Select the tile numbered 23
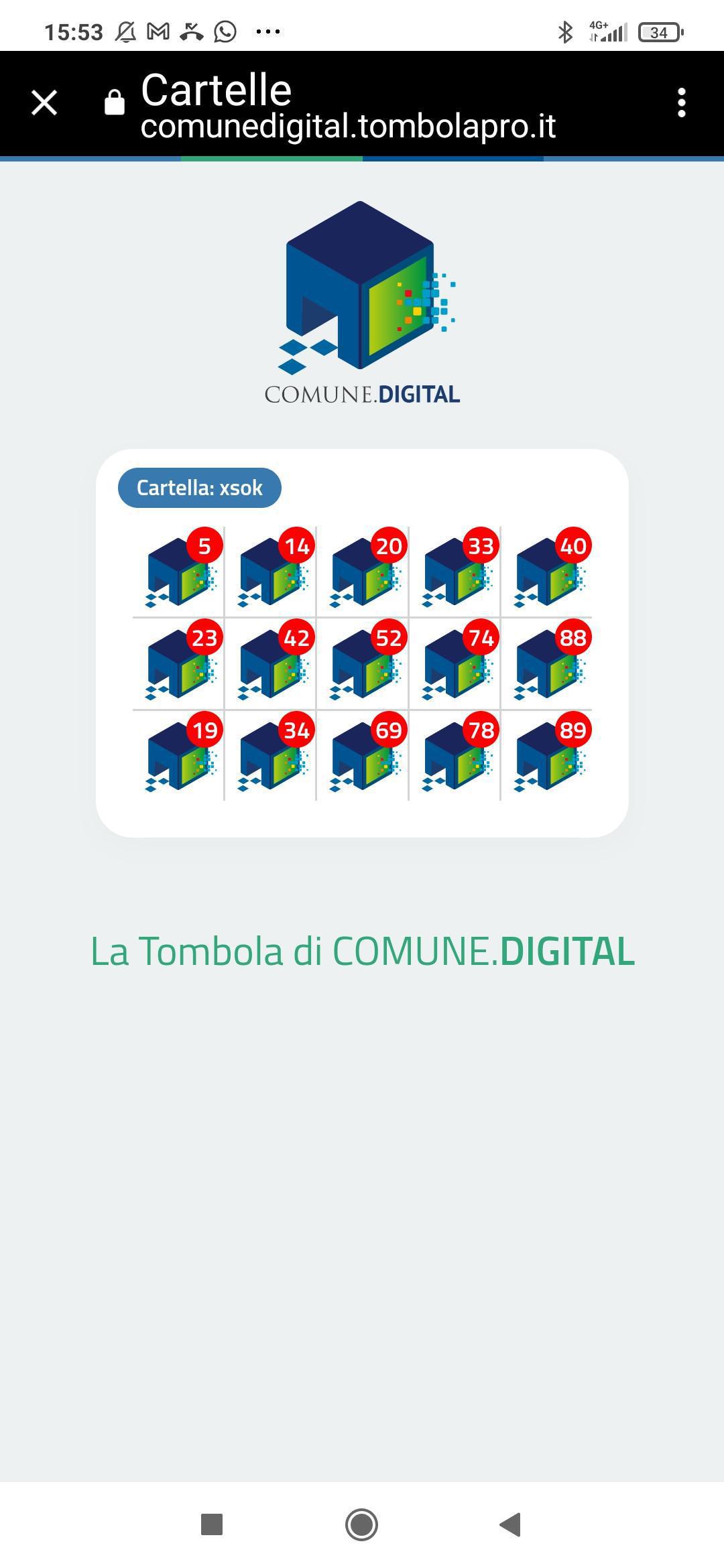Viewport: 724px width, 1568px height. pyautogui.click(x=180, y=663)
